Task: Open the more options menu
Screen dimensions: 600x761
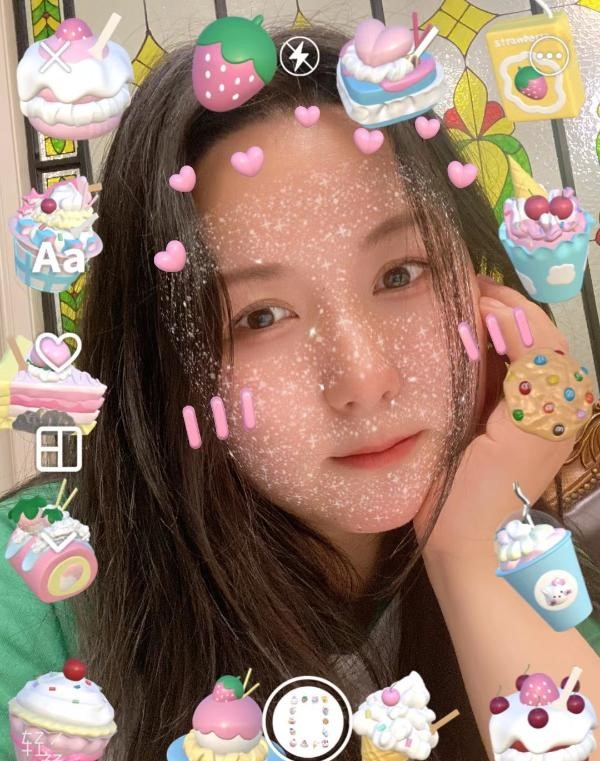Action: click(x=548, y=57)
